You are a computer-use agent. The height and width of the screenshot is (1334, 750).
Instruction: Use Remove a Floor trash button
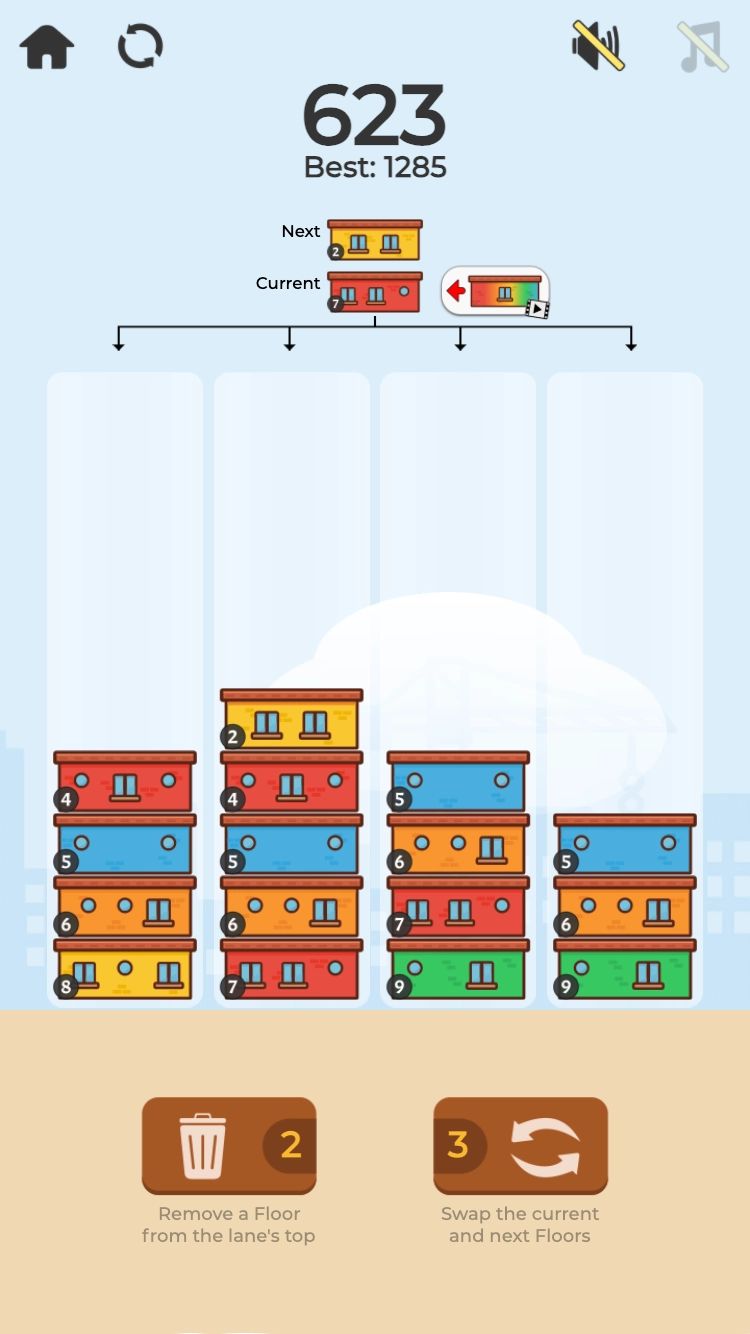(x=229, y=1144)
